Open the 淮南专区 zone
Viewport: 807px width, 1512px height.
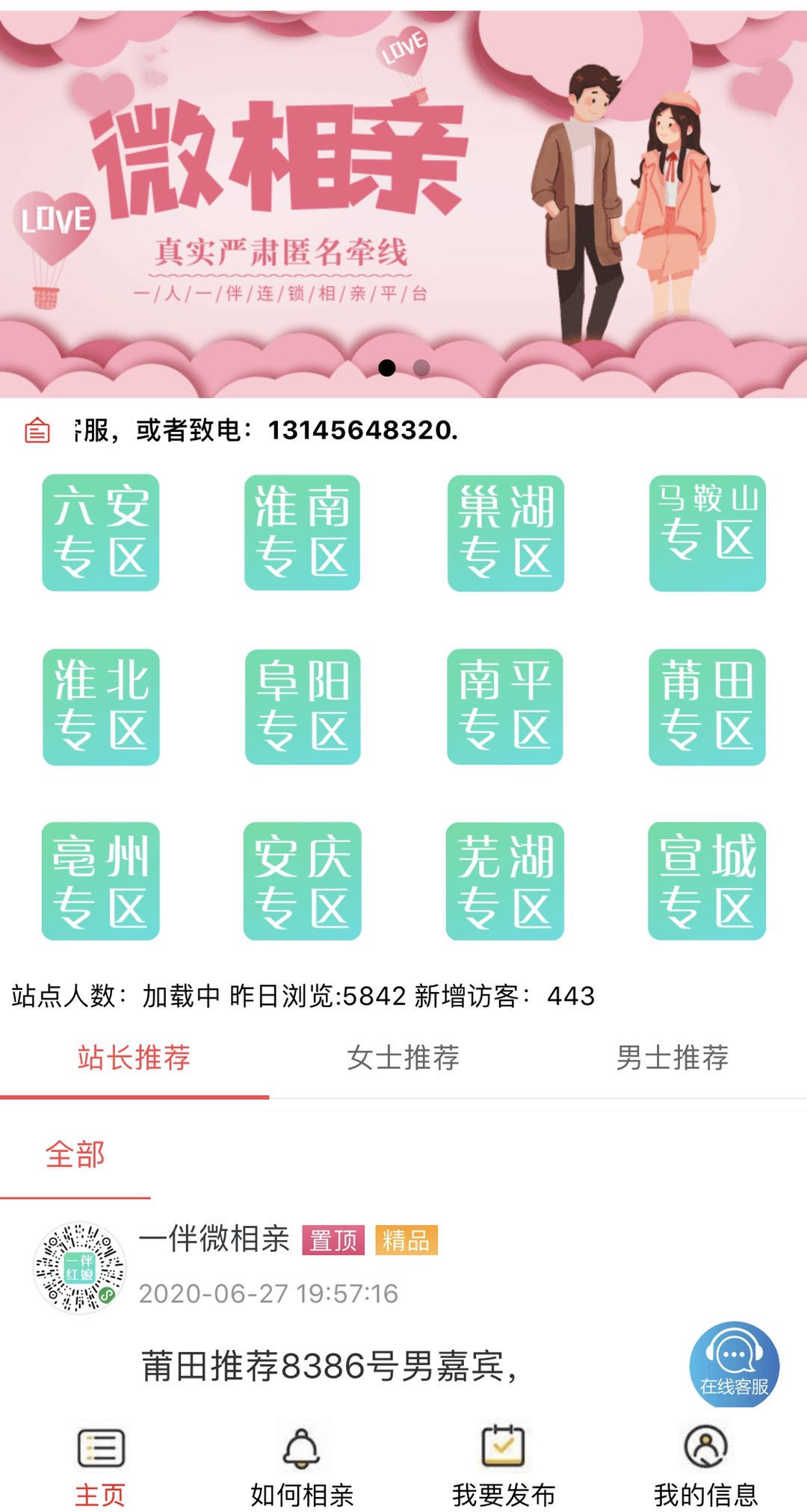303,533
